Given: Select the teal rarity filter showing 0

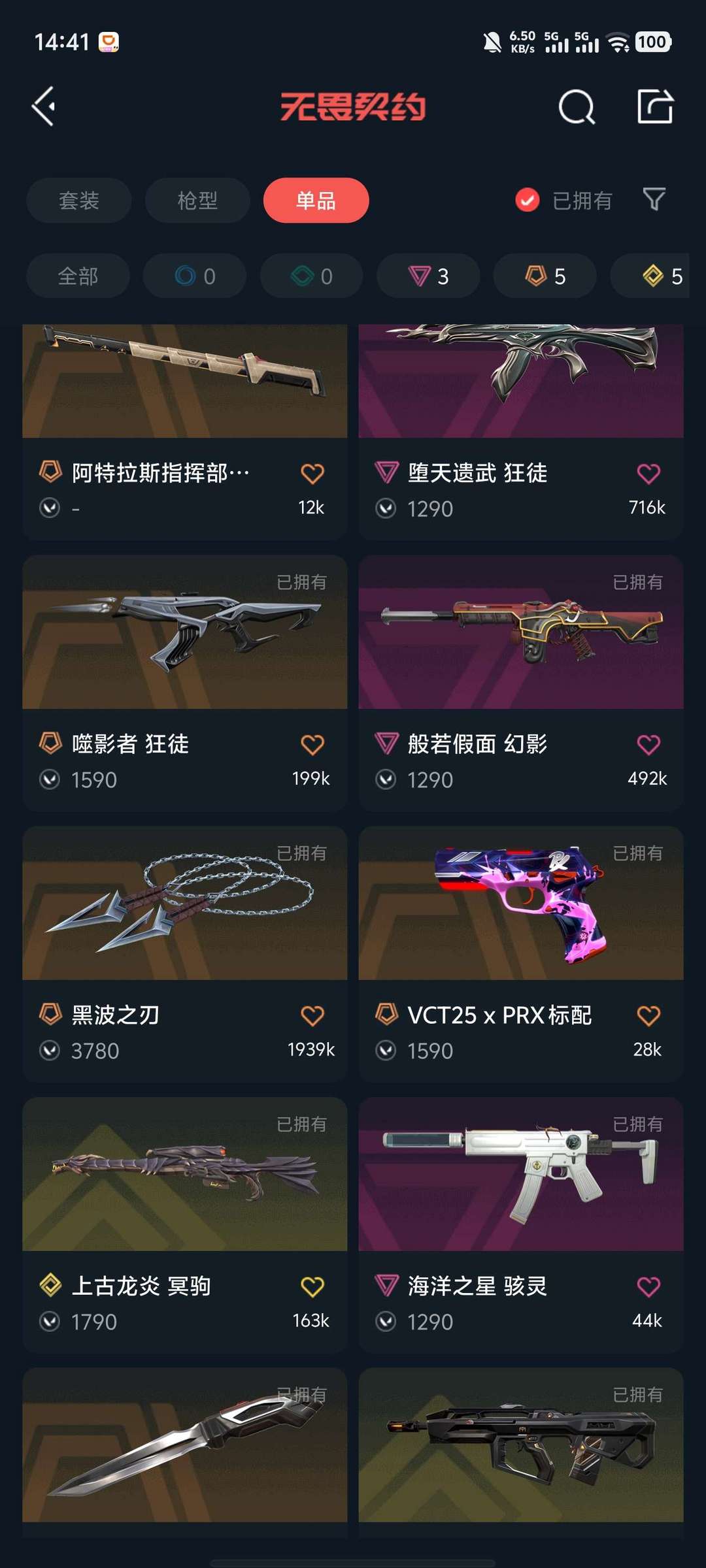Looking at the screenshot, I should tap(311, 276).
